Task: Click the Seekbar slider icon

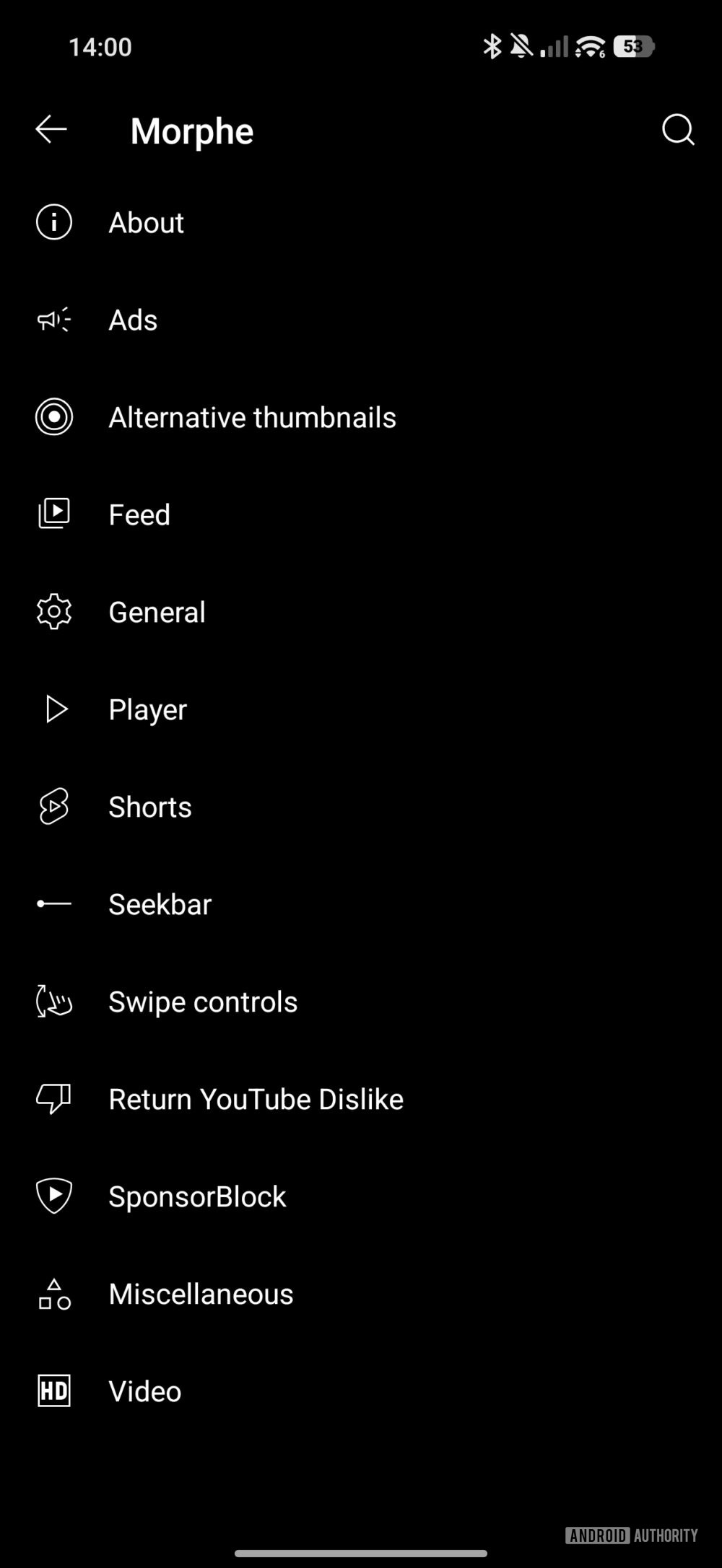Action: (53, 904)
